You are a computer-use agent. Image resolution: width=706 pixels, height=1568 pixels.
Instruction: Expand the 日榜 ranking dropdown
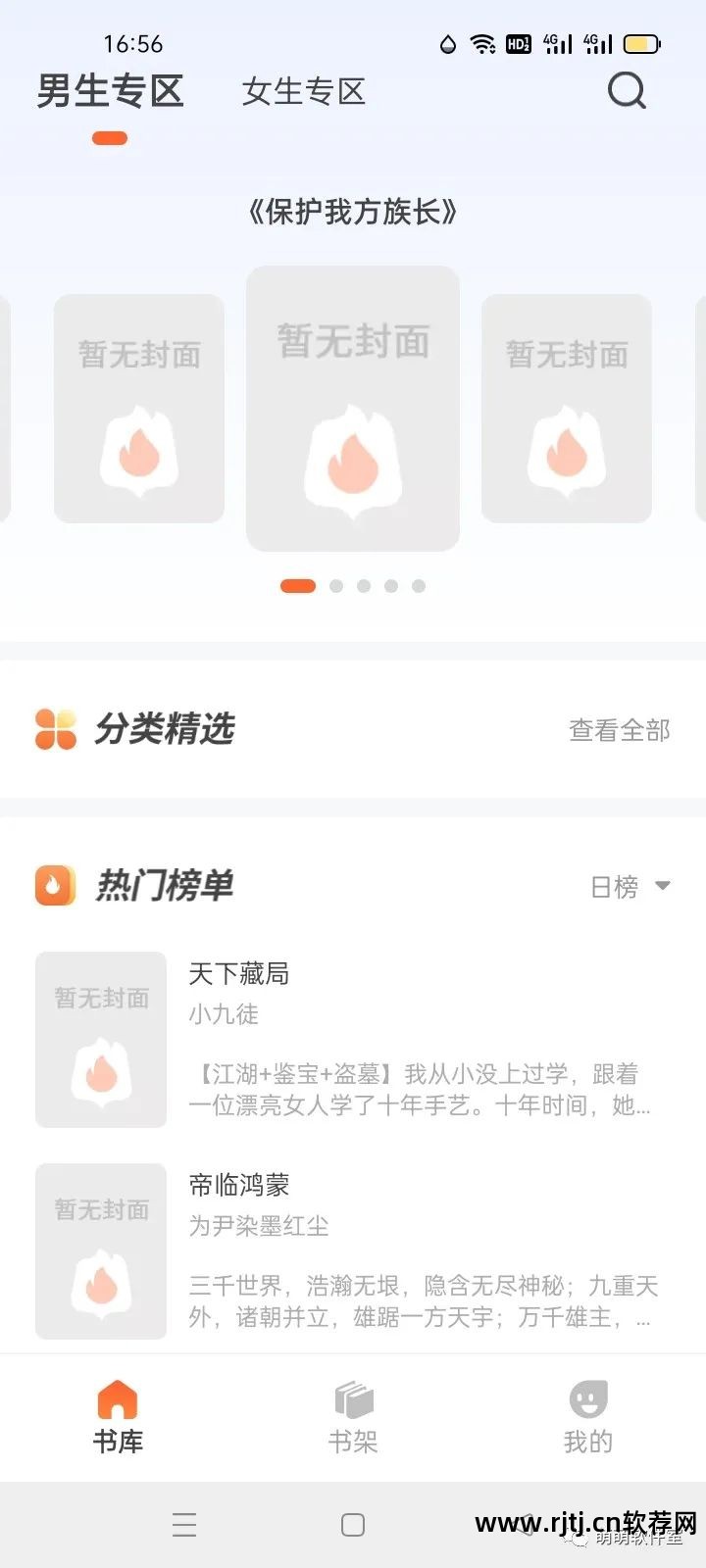630,887
